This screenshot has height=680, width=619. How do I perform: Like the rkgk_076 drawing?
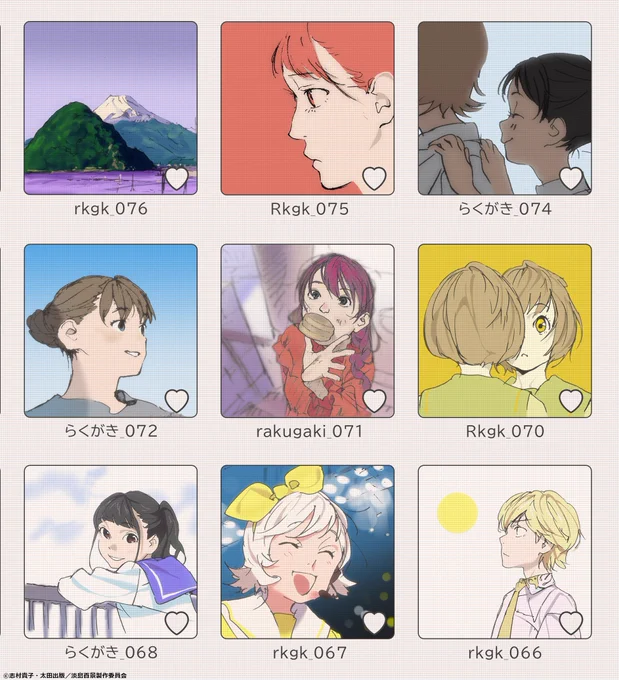pyautogui.click(x=177, y=178)
